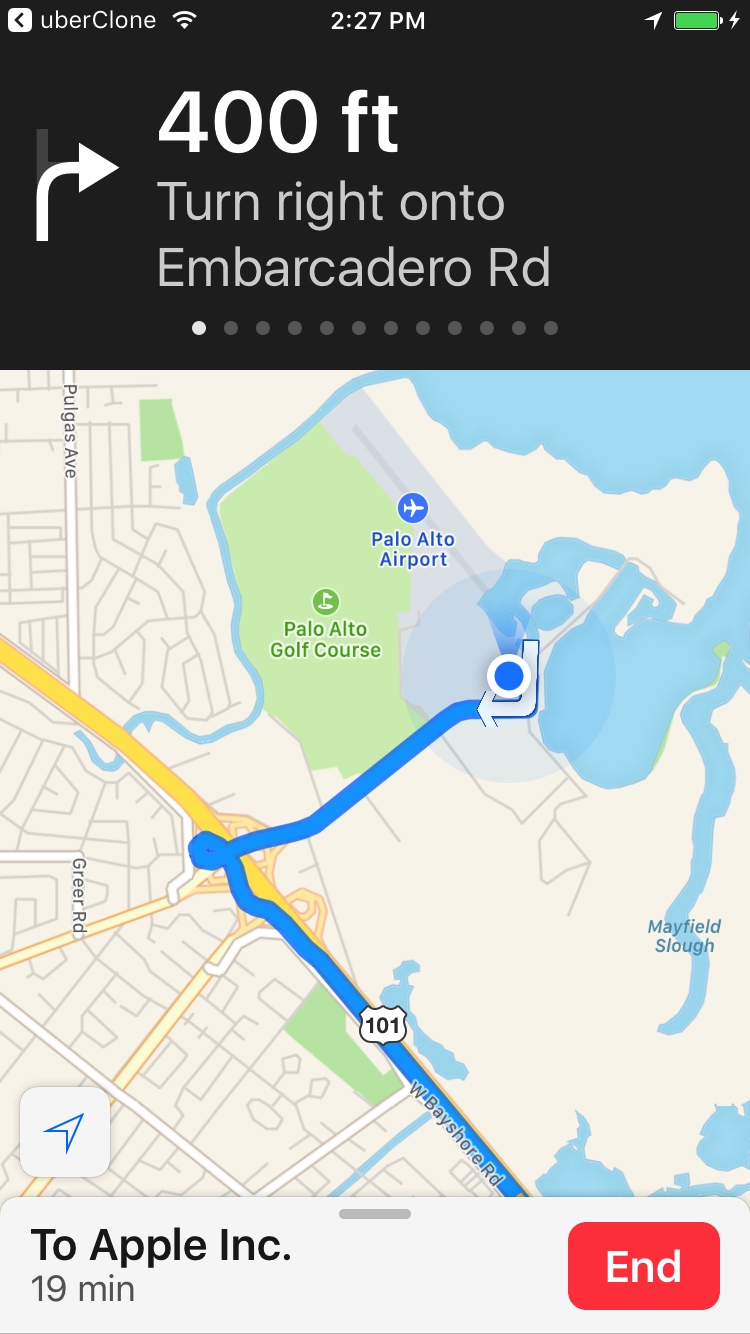750x1334 pixels.
Task: Return to uberClone app
Action: [x=84, y=19]
